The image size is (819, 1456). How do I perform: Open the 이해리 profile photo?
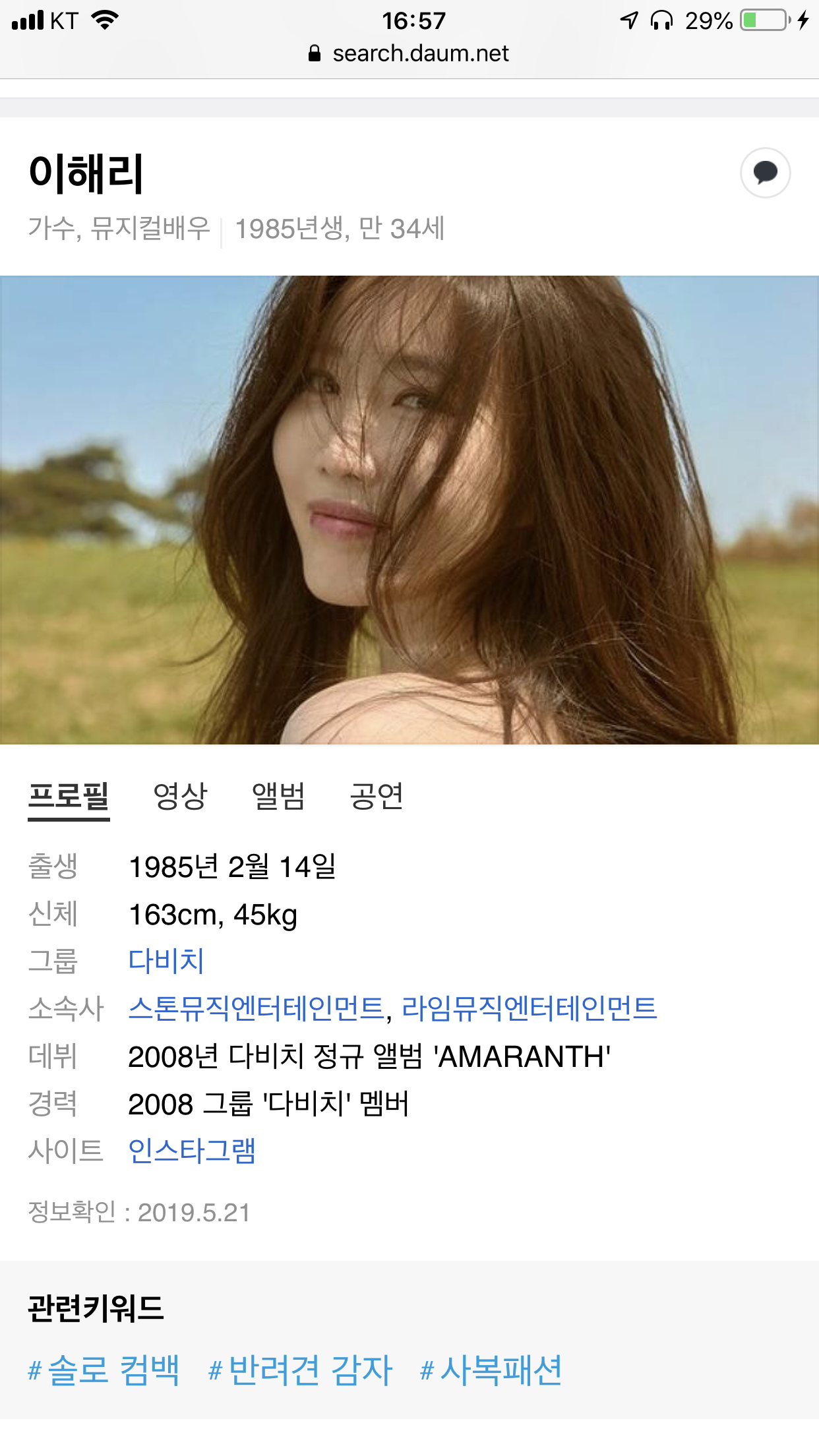[409, 509]
